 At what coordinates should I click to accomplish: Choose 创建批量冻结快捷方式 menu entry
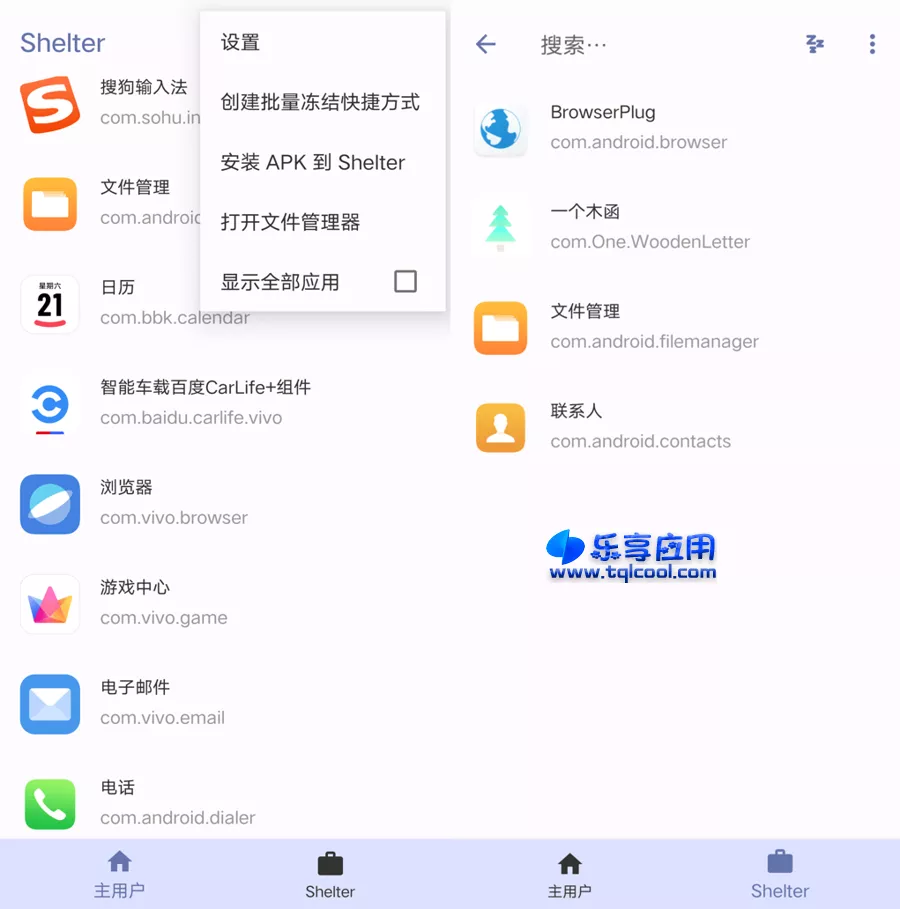pos(320,103)
